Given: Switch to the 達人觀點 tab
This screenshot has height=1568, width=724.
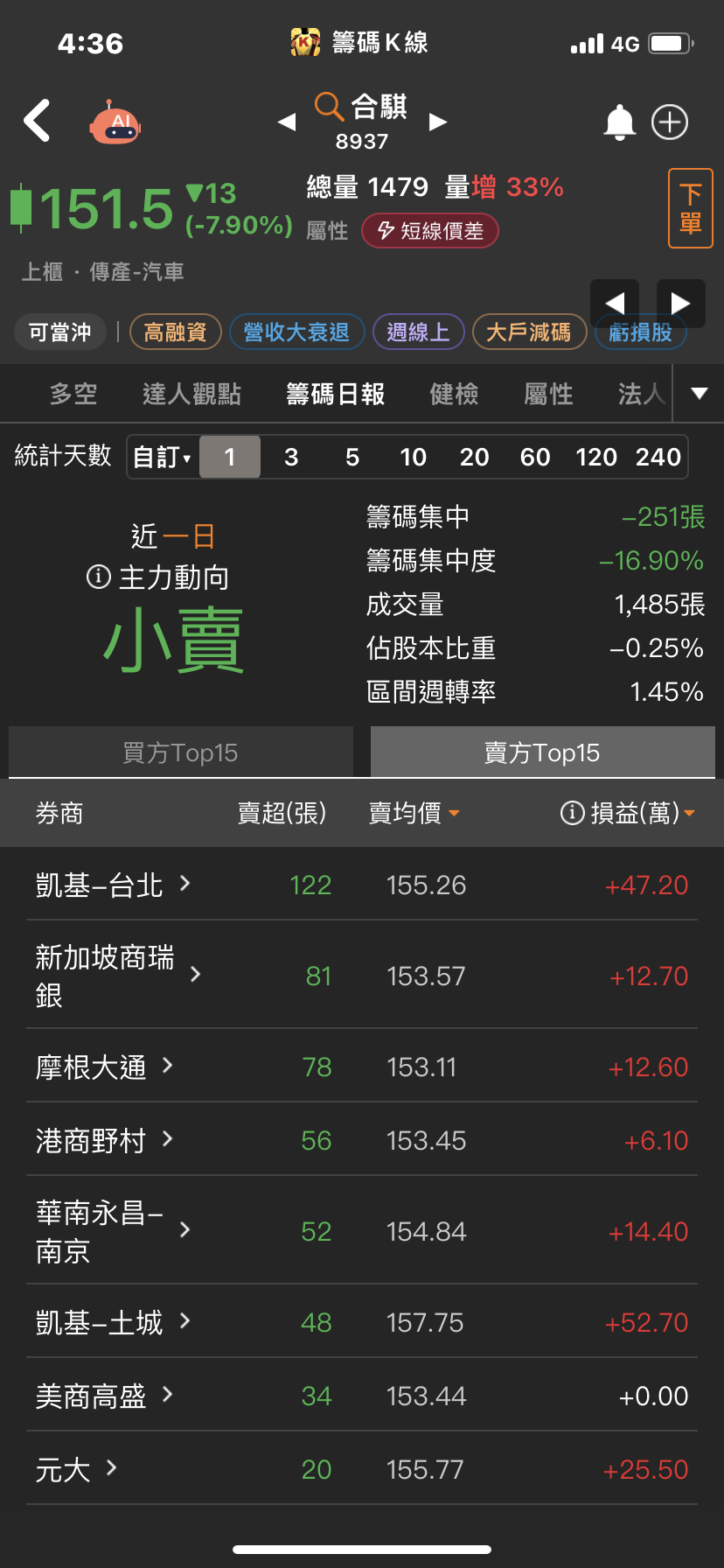Looking at the screenshot, I should (x=191, y=395).
